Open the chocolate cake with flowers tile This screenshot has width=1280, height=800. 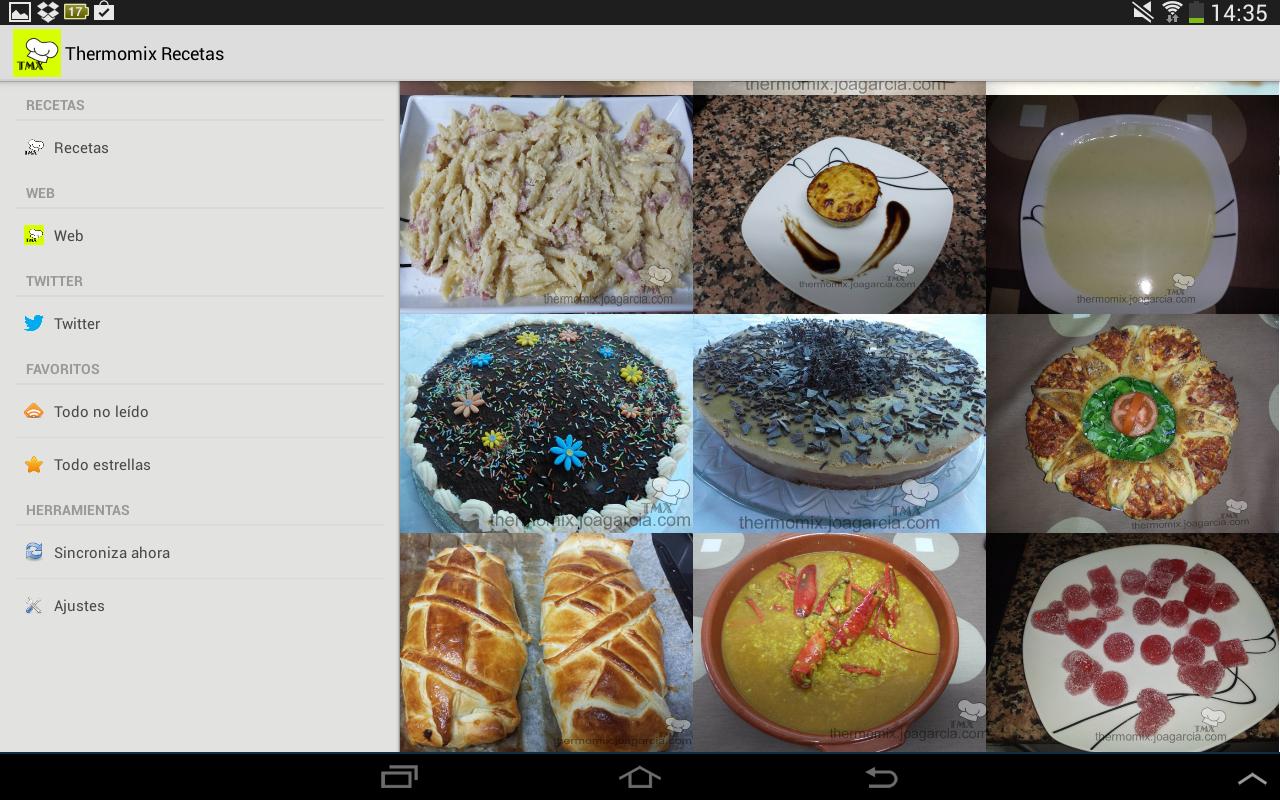pos(546,423)
